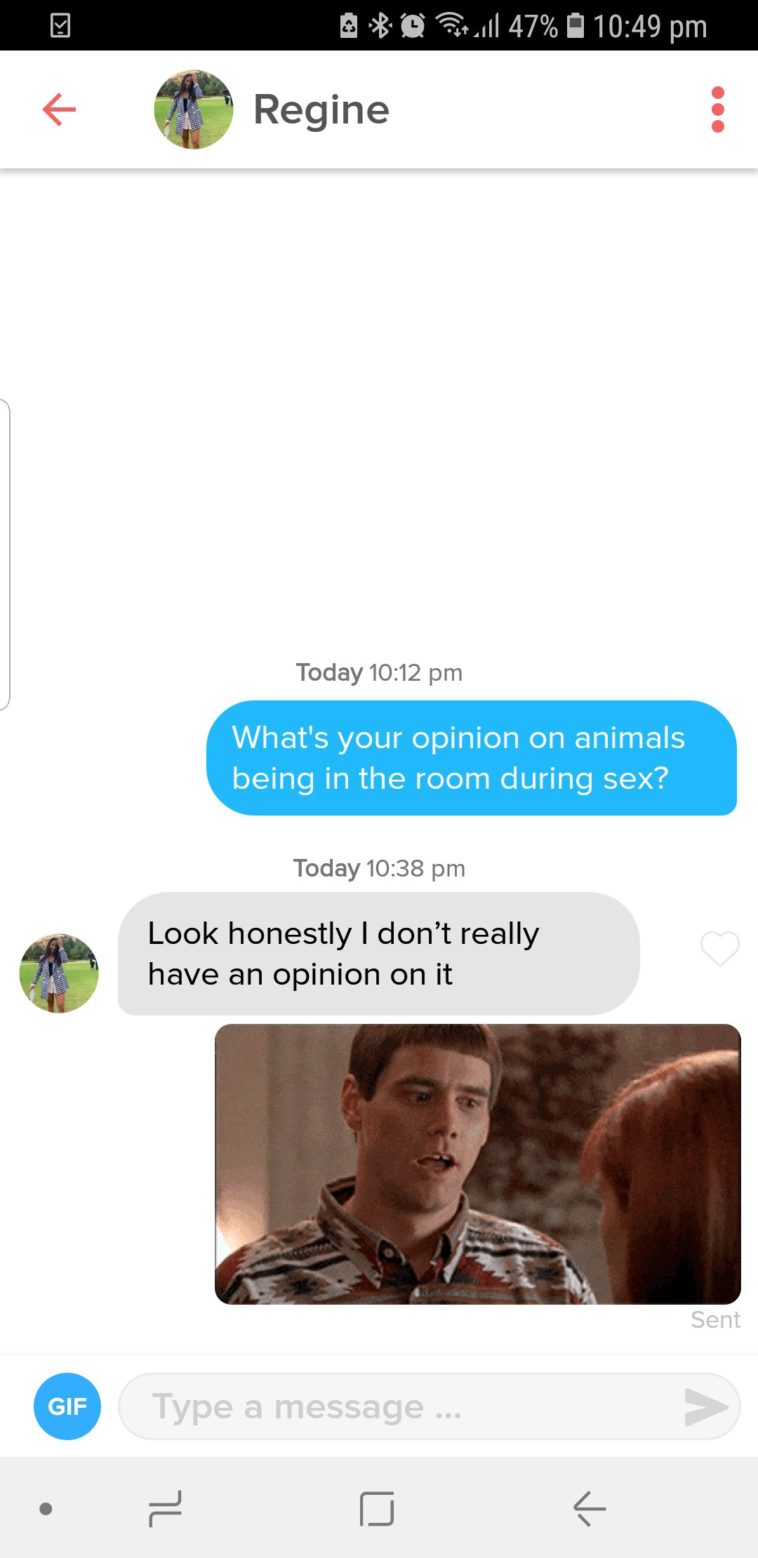
Task: Send the message with arrow icon
Action: [706, 1407]
